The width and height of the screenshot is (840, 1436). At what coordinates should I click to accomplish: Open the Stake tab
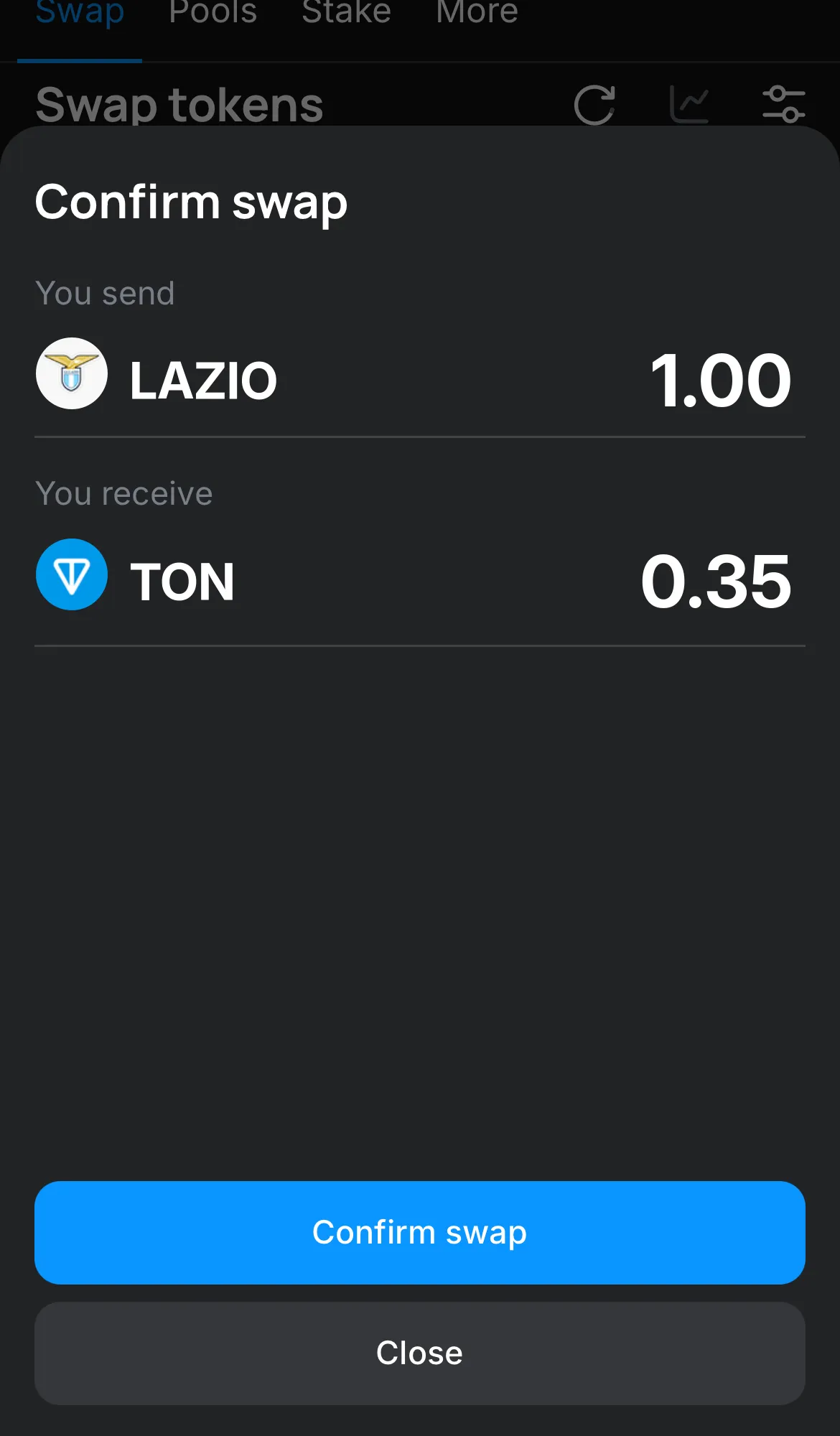346,11
